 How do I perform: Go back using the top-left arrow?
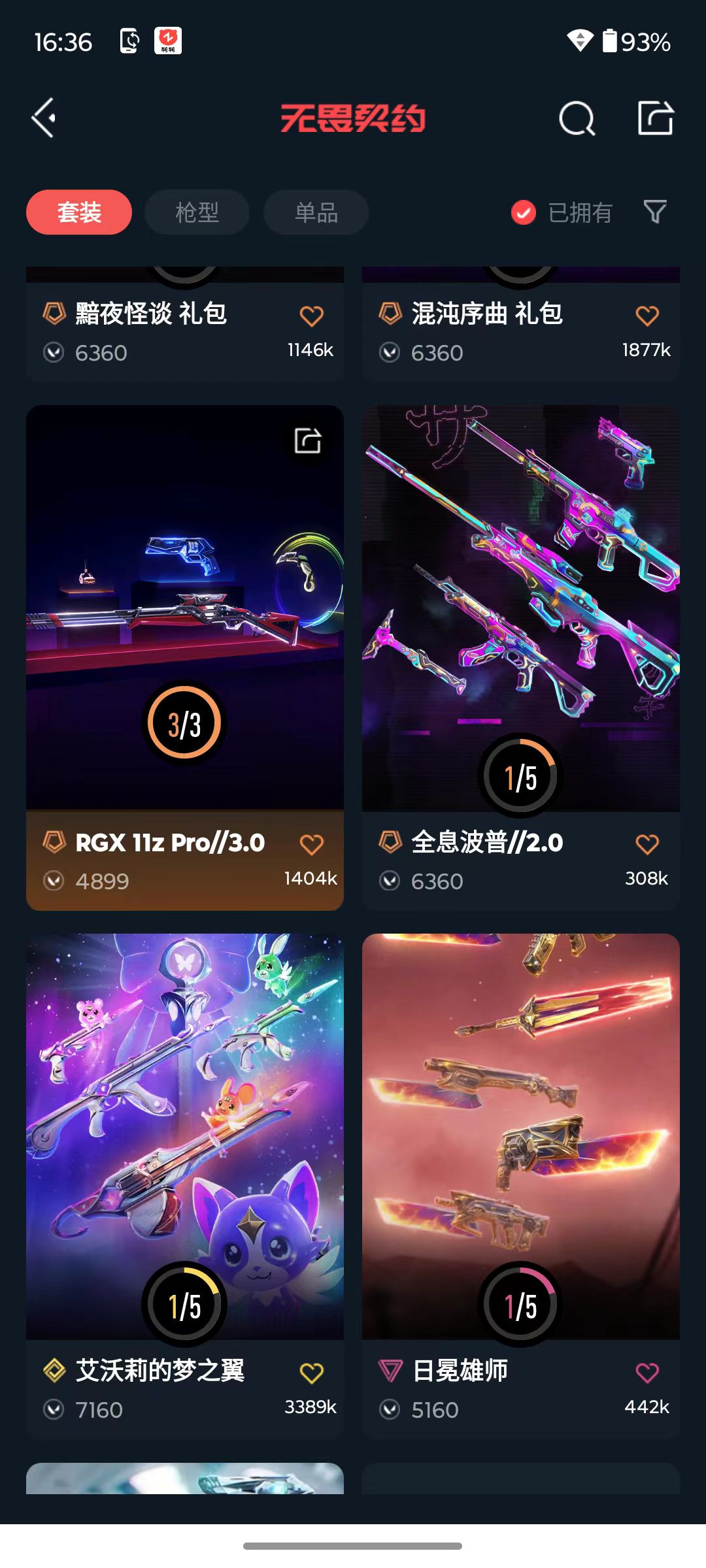tap(44, 118)
